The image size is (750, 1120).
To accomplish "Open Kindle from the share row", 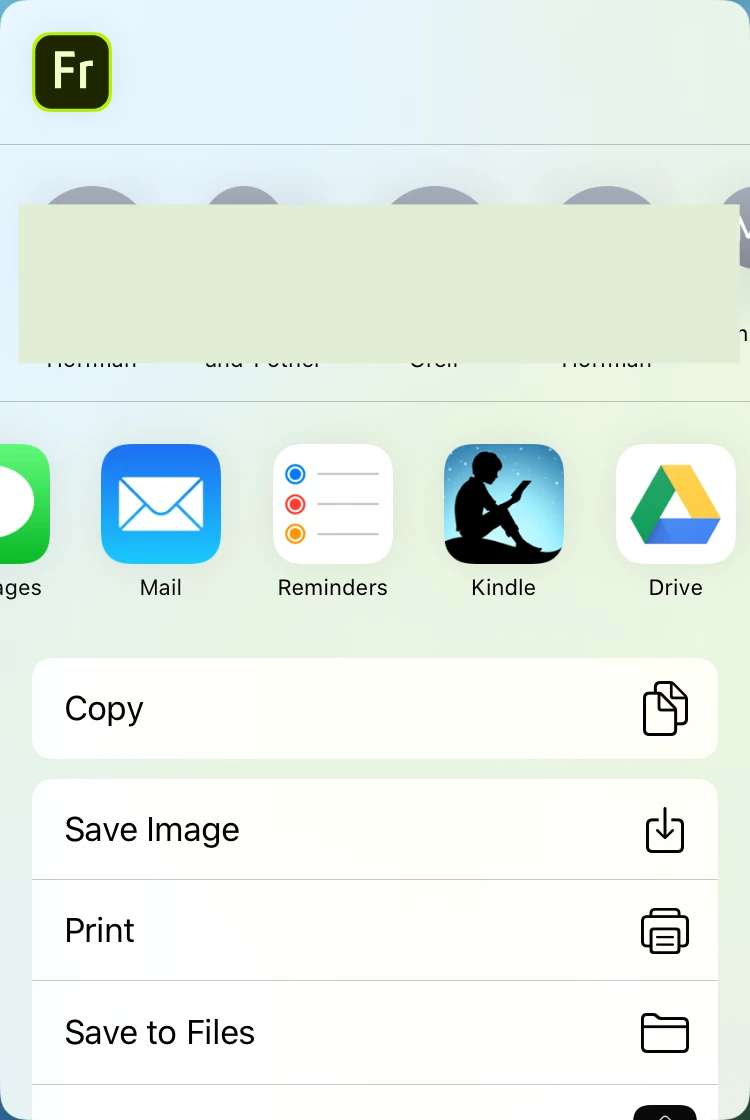I will pos(503,504).
